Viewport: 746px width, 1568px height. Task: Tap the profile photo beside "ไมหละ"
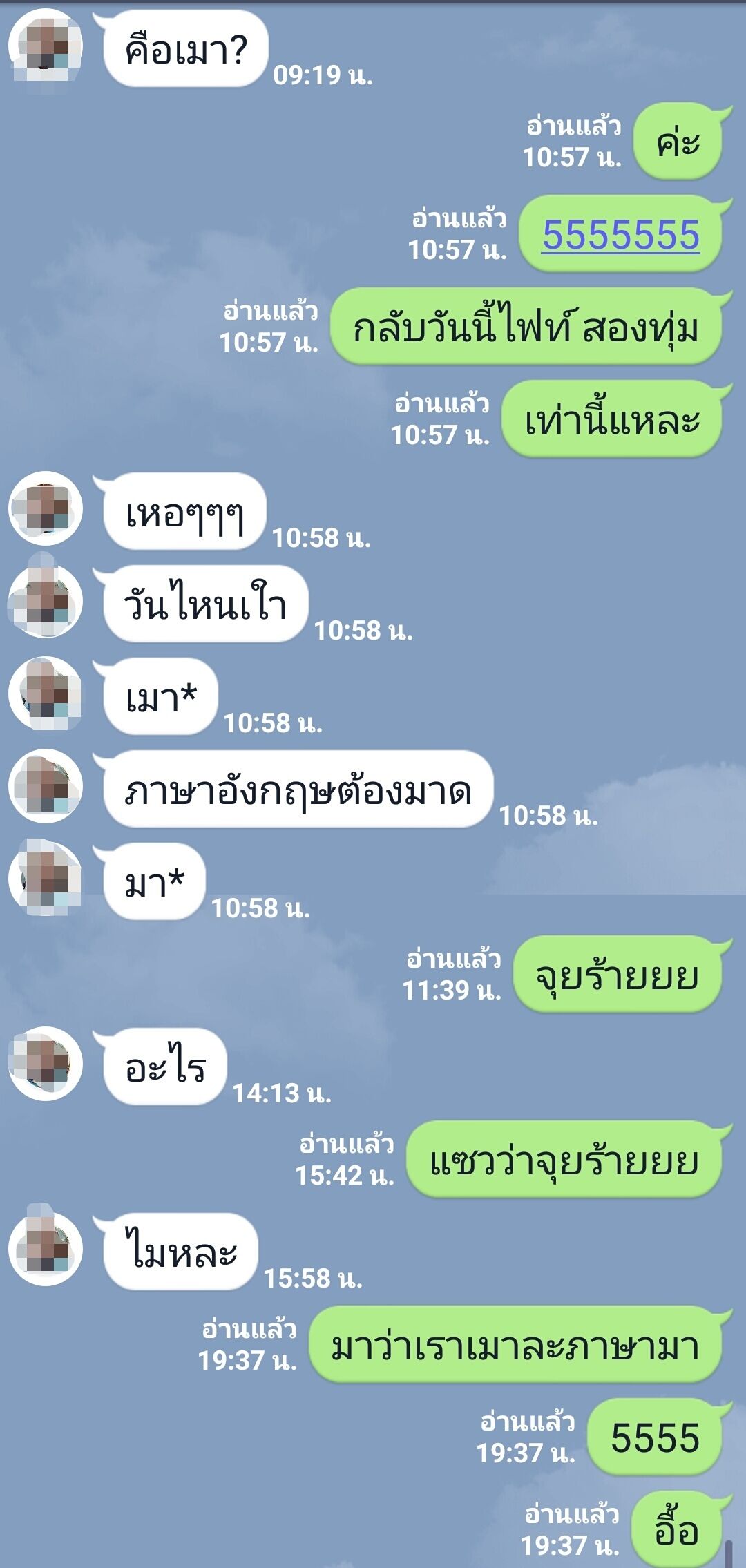[x=46, y=1250]
